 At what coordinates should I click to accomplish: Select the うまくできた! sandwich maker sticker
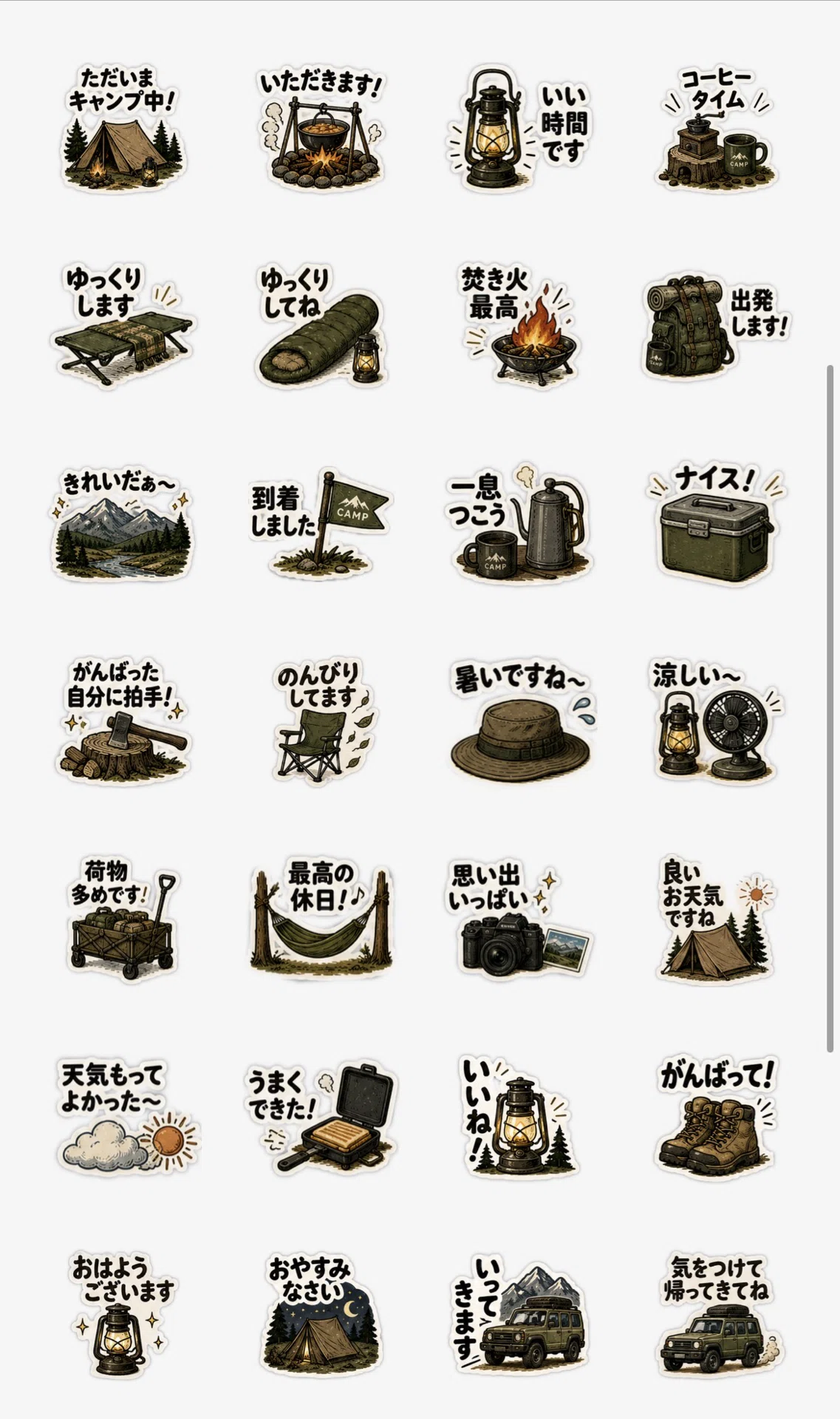[x=321, y=1115]
